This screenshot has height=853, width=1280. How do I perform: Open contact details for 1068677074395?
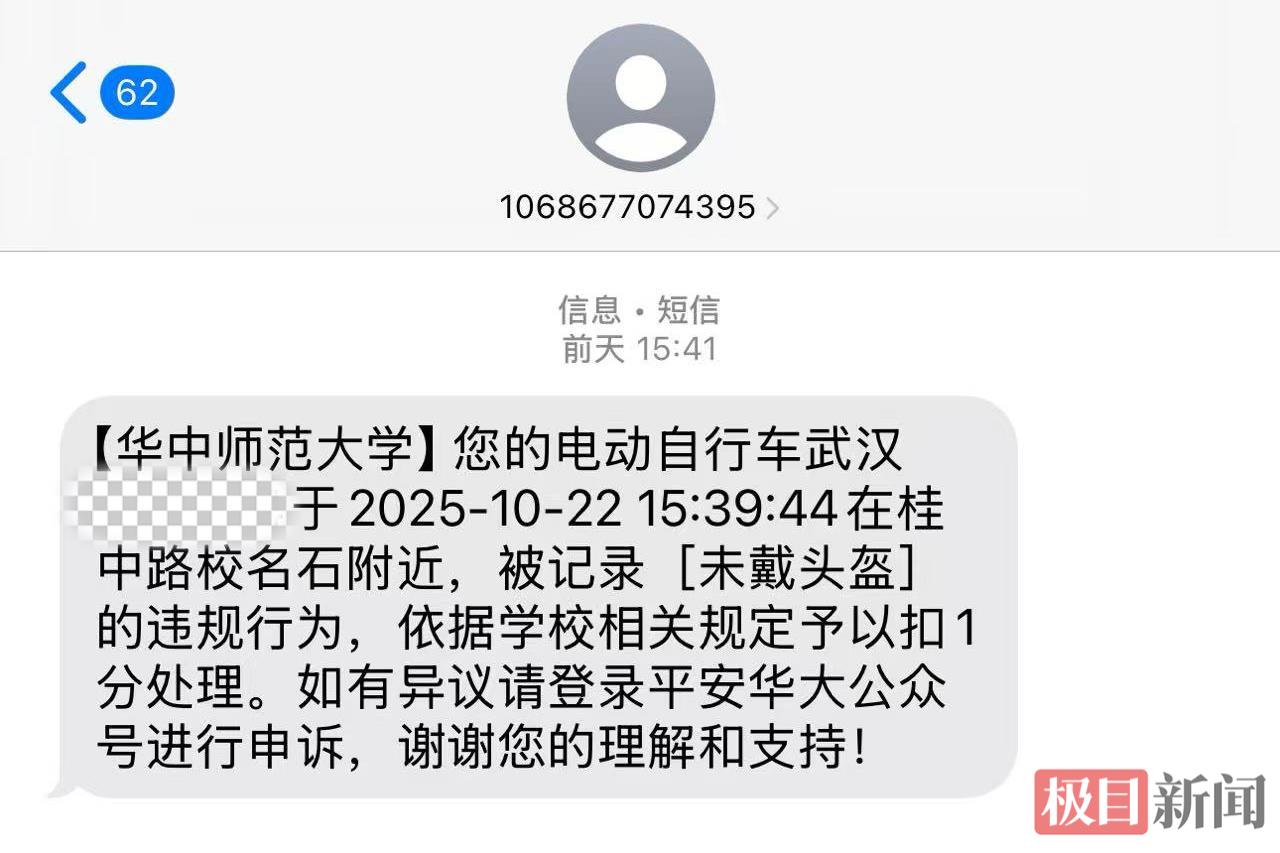pos(639,207)
